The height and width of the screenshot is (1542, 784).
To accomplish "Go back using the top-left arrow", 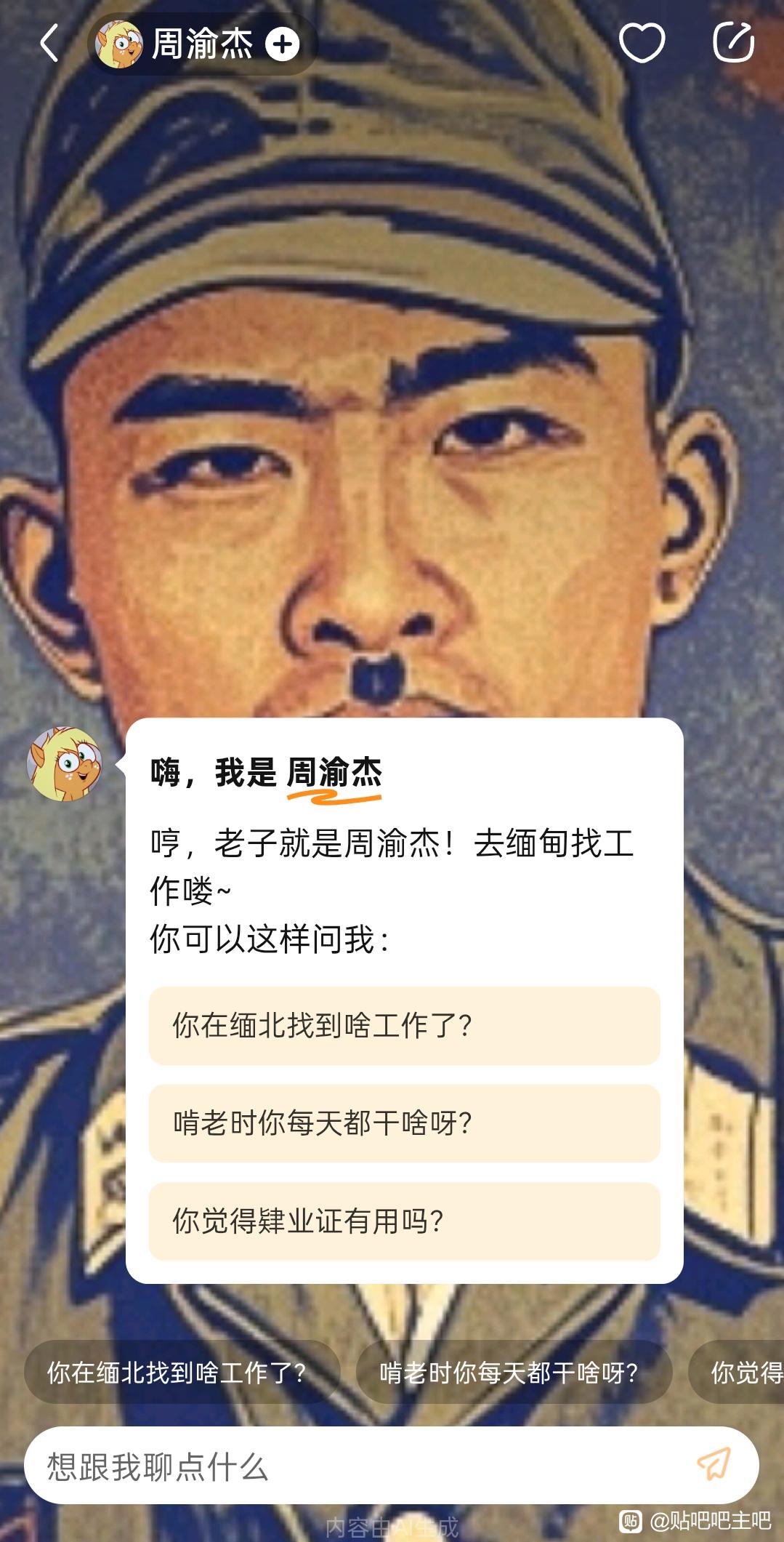I will (x=49, y=43).
